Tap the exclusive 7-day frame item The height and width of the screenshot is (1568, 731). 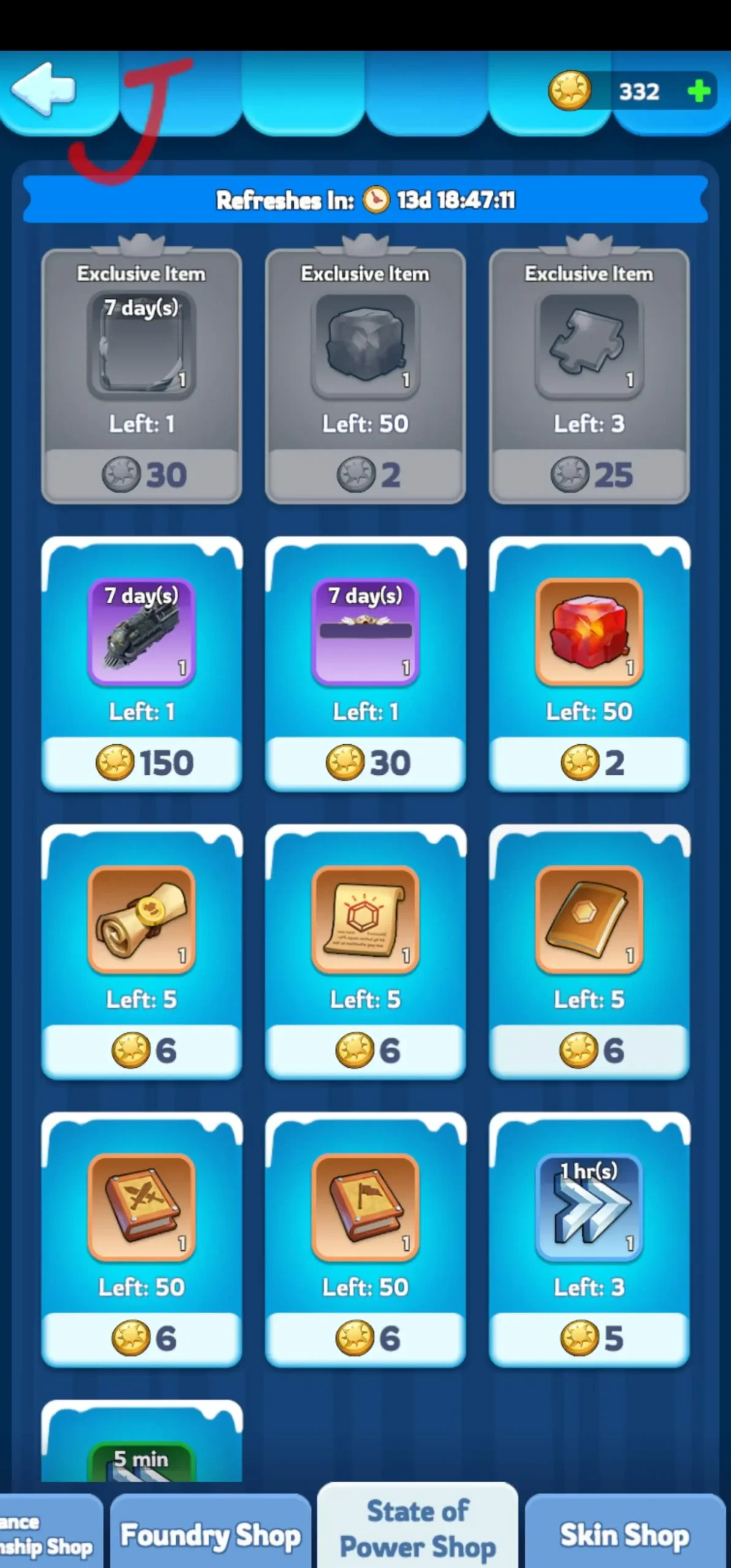tap(141, 376)
